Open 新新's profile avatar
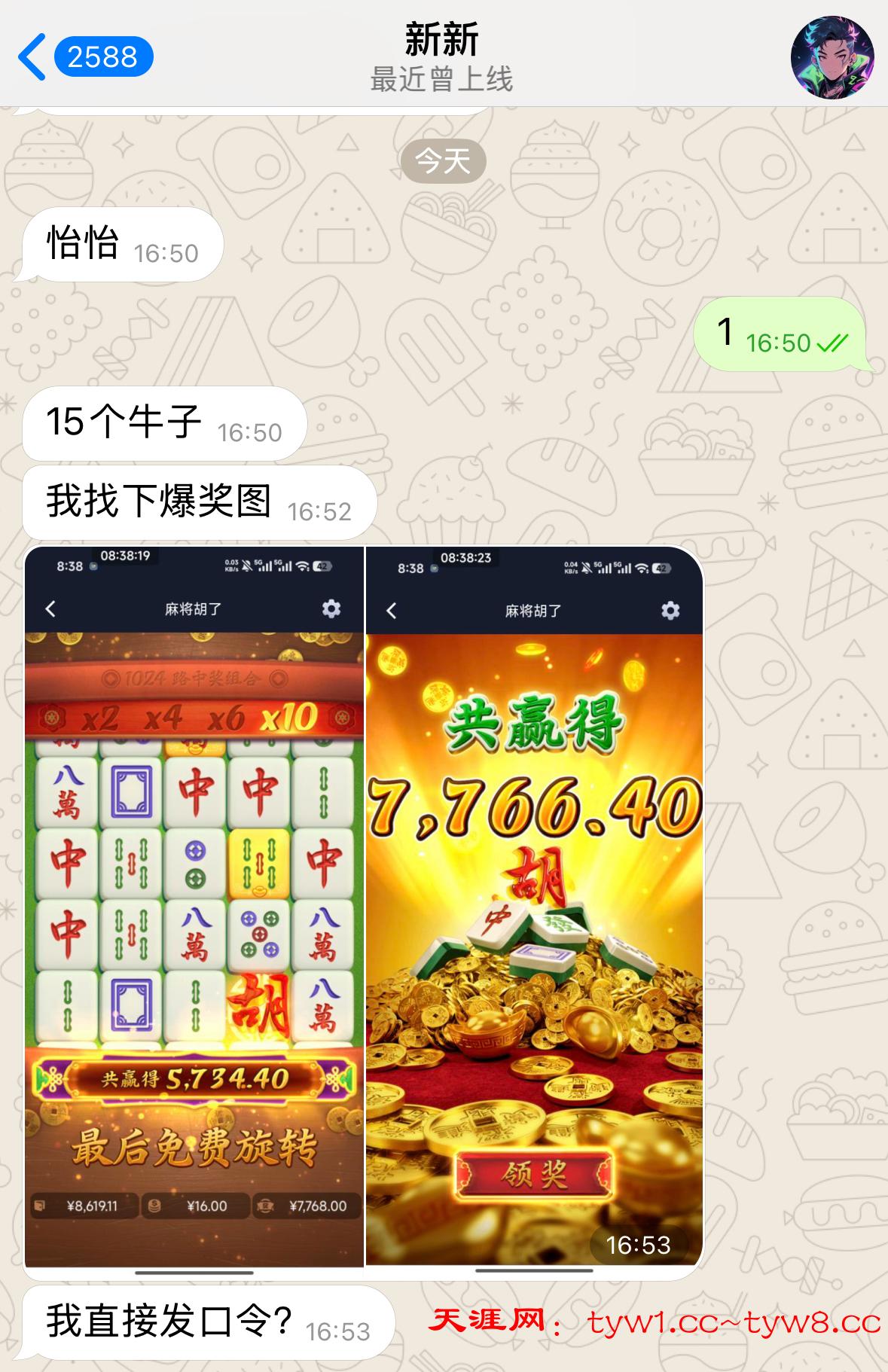This screenshot has width=888, height=1372. (x=832, y=57)
